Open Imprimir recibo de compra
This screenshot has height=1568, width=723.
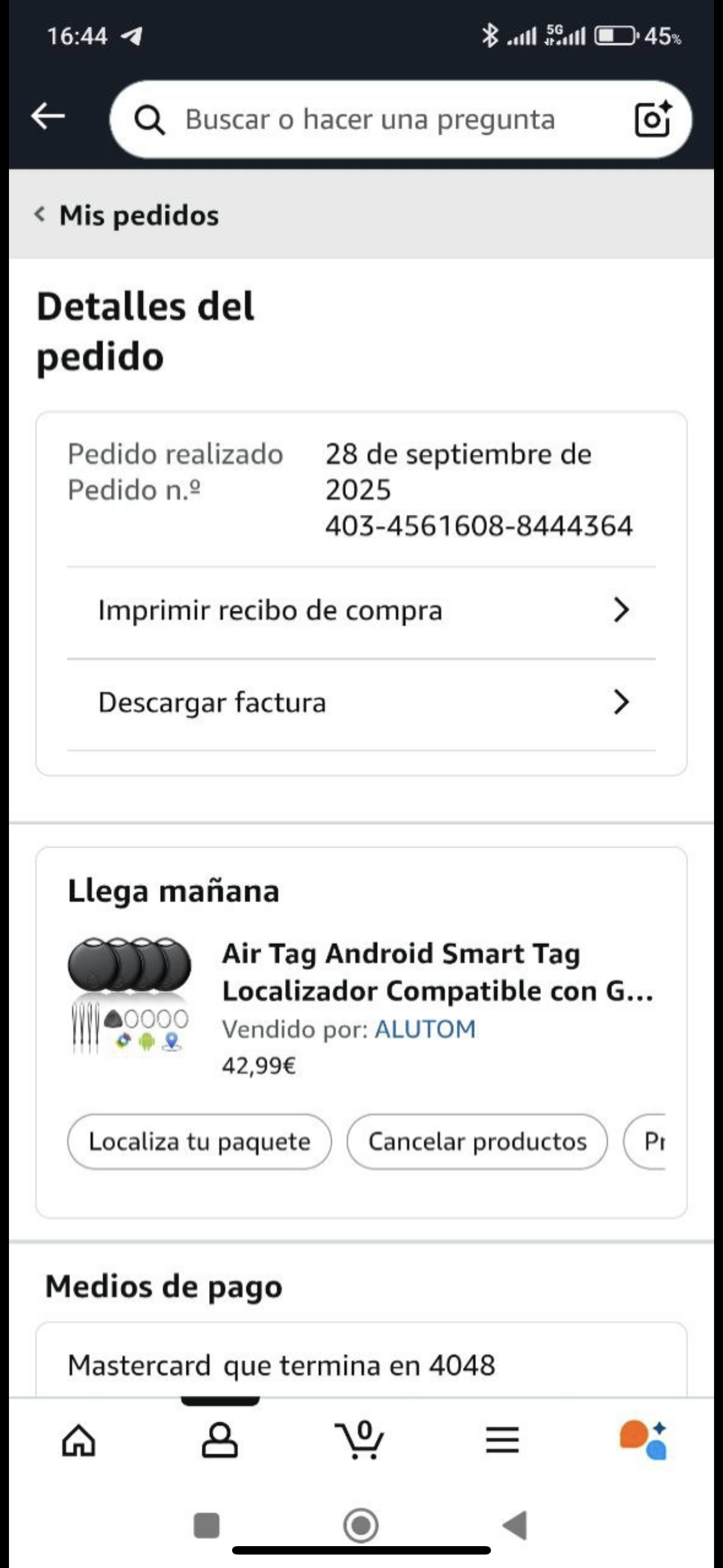tap(361, 611)
